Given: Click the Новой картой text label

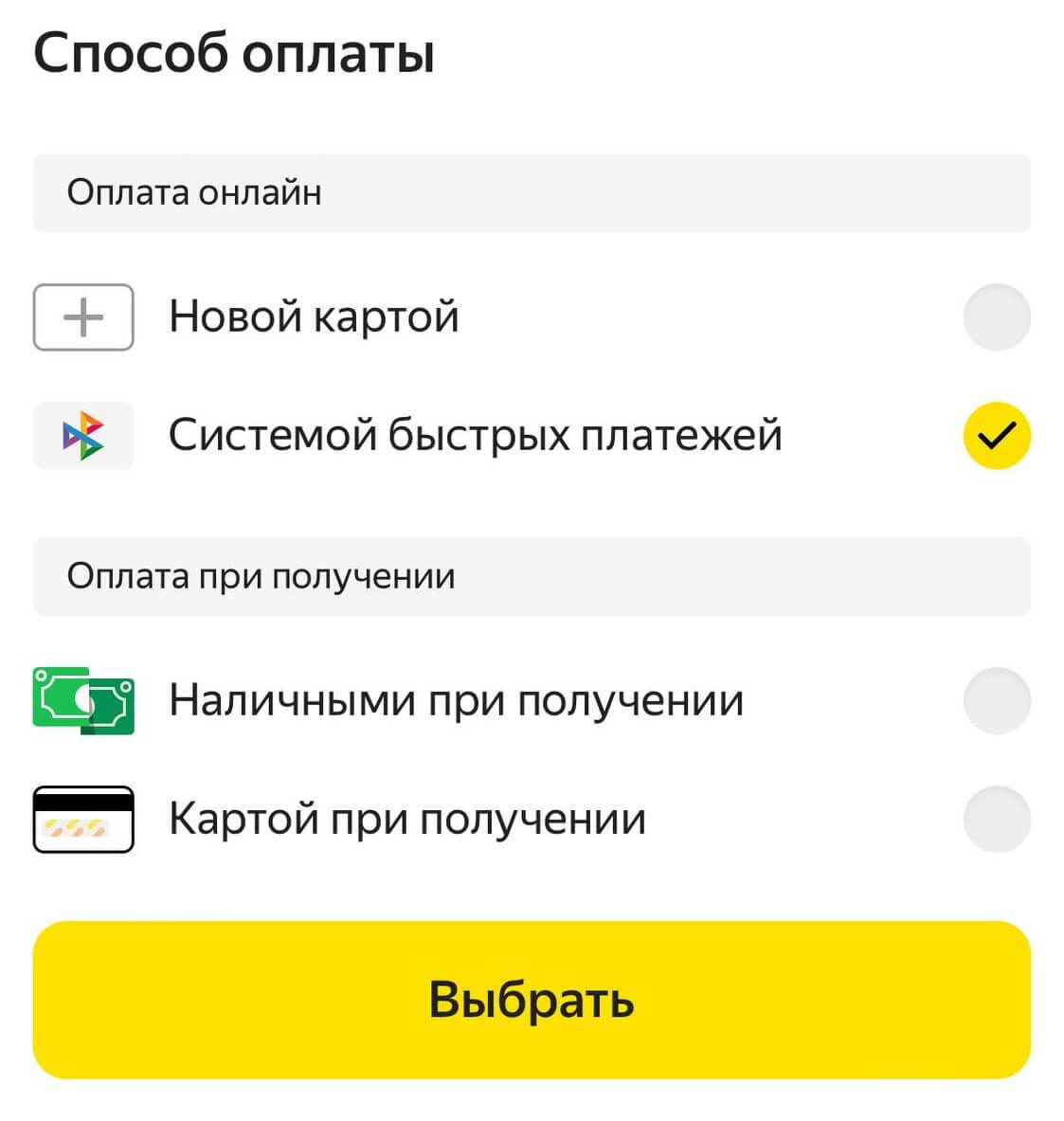Looking at the screenshot, I should pos(315,317).
